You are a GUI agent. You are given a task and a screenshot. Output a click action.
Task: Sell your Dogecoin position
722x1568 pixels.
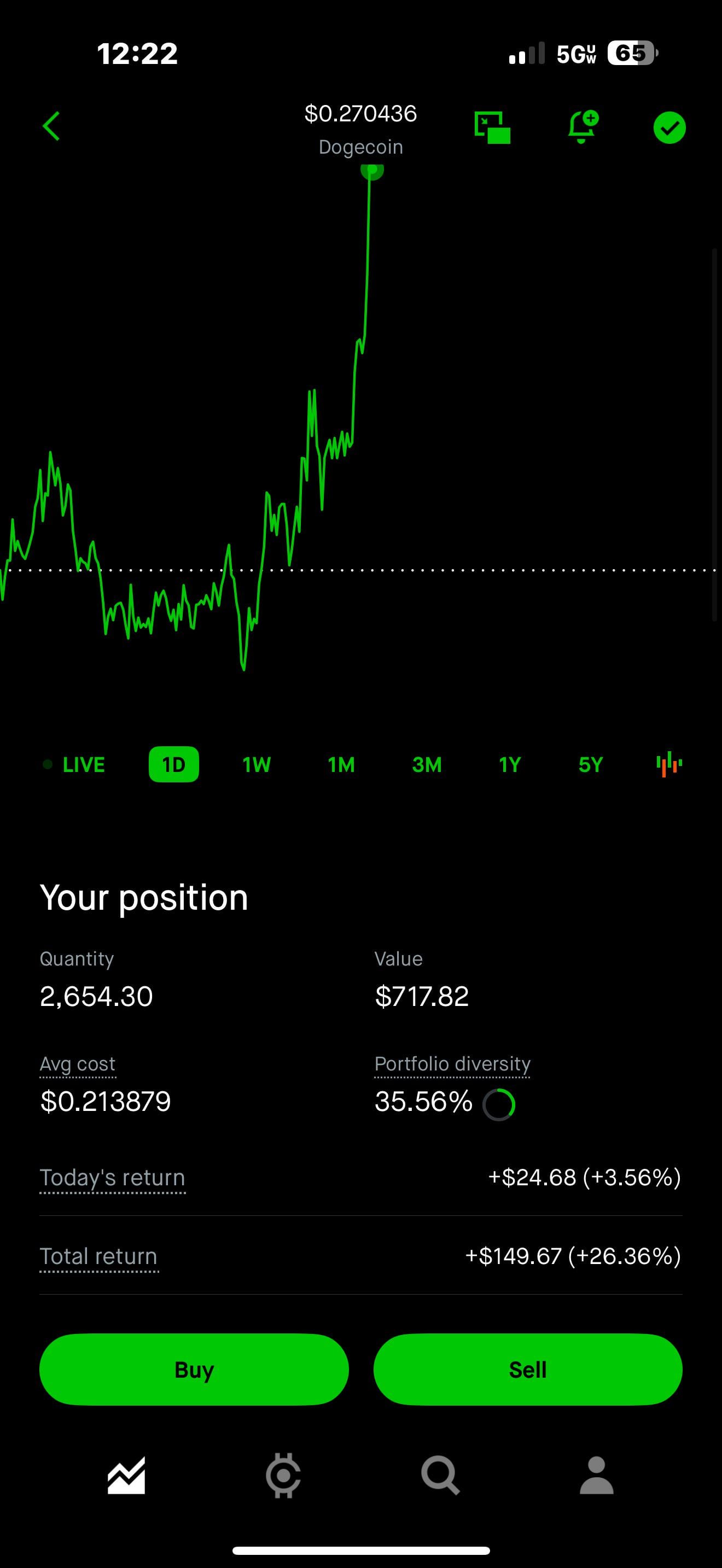[528, 1370]
